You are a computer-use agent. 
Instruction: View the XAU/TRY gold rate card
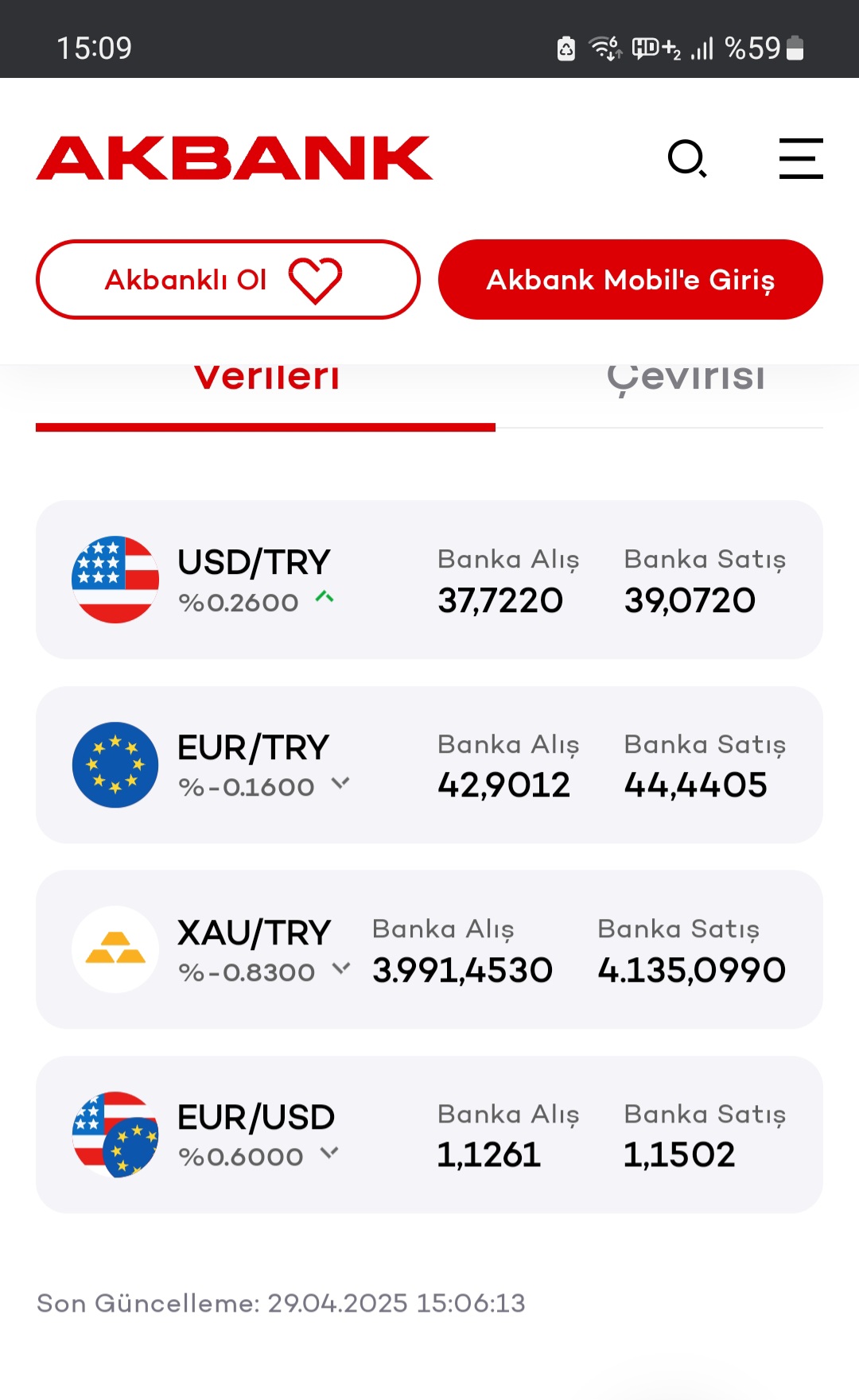pyautogui.click(x=429, y=949)
